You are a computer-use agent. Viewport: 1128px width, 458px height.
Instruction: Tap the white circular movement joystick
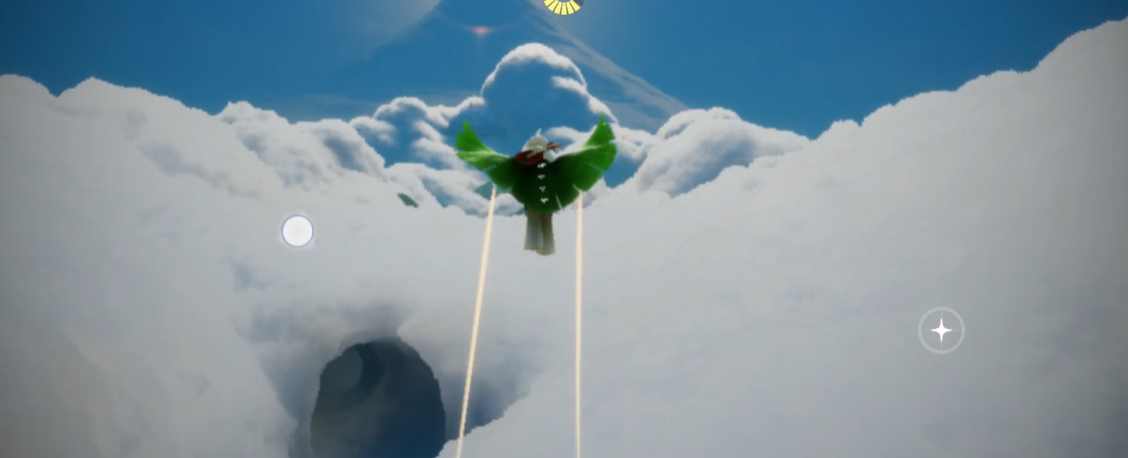click(x=297, y=231)
